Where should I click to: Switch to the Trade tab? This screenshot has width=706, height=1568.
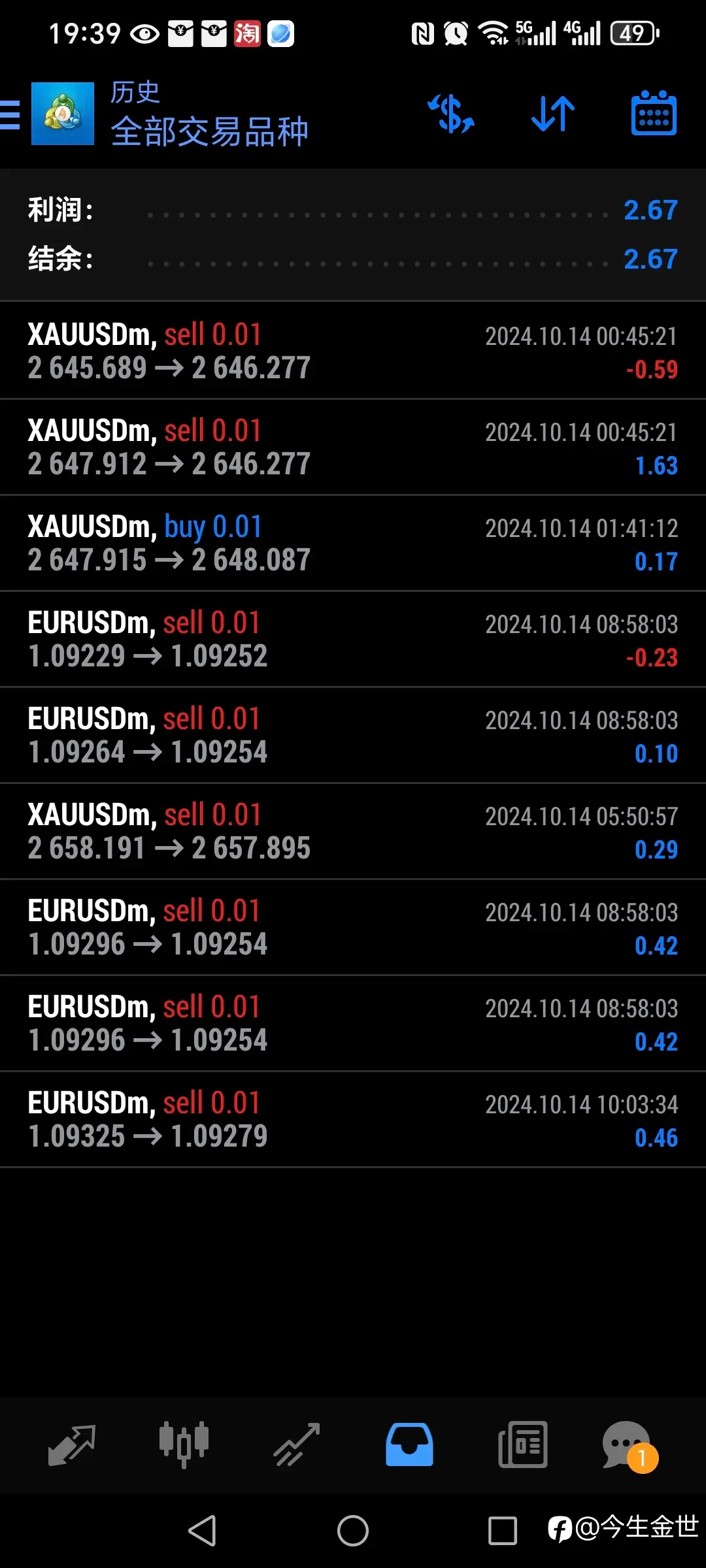(x=297, y=1445)
